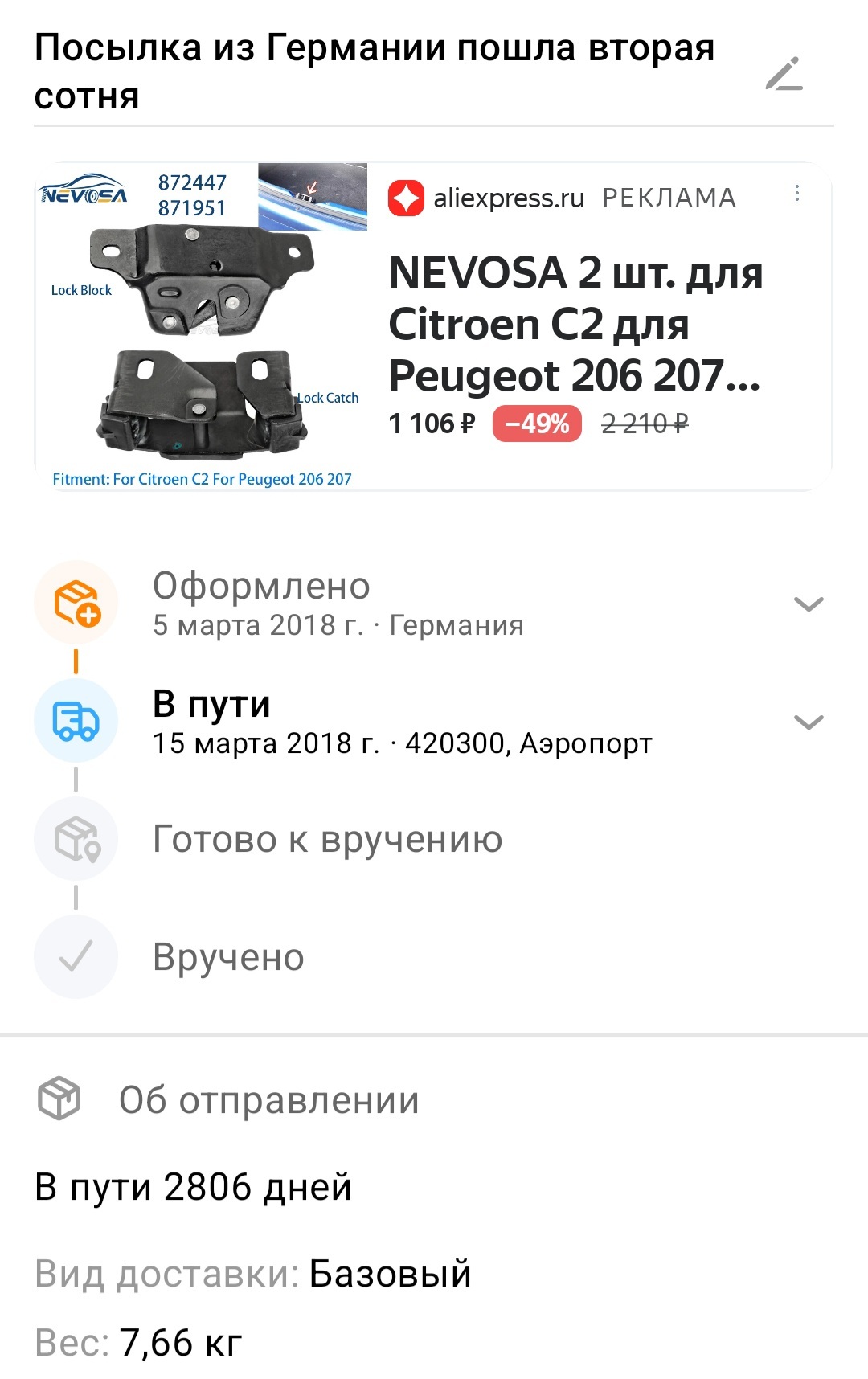
Task: Edit the parcel name with the pencil icon
Action: click(784, 74)
